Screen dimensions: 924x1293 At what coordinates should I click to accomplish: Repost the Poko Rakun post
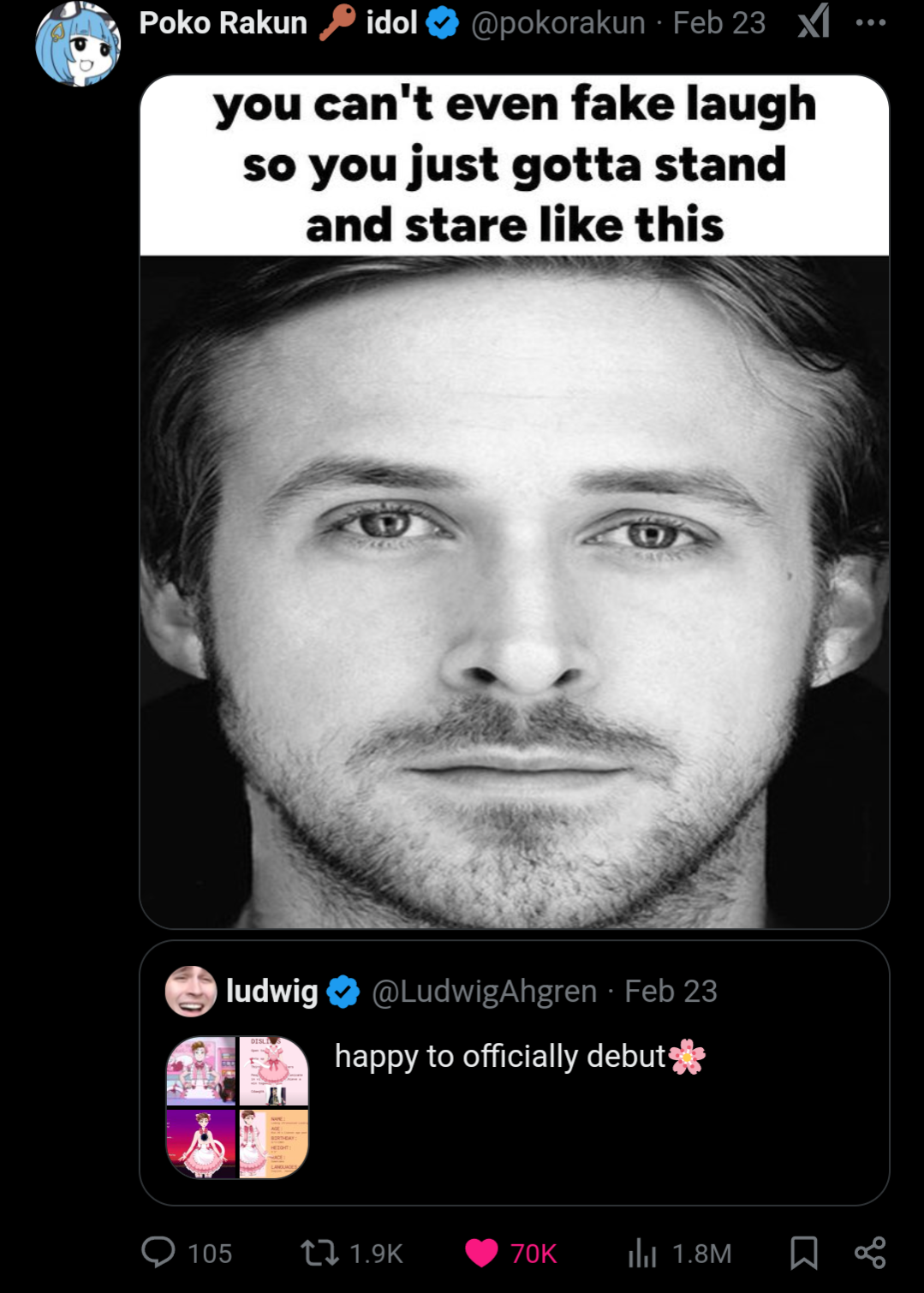point(320,1253)
